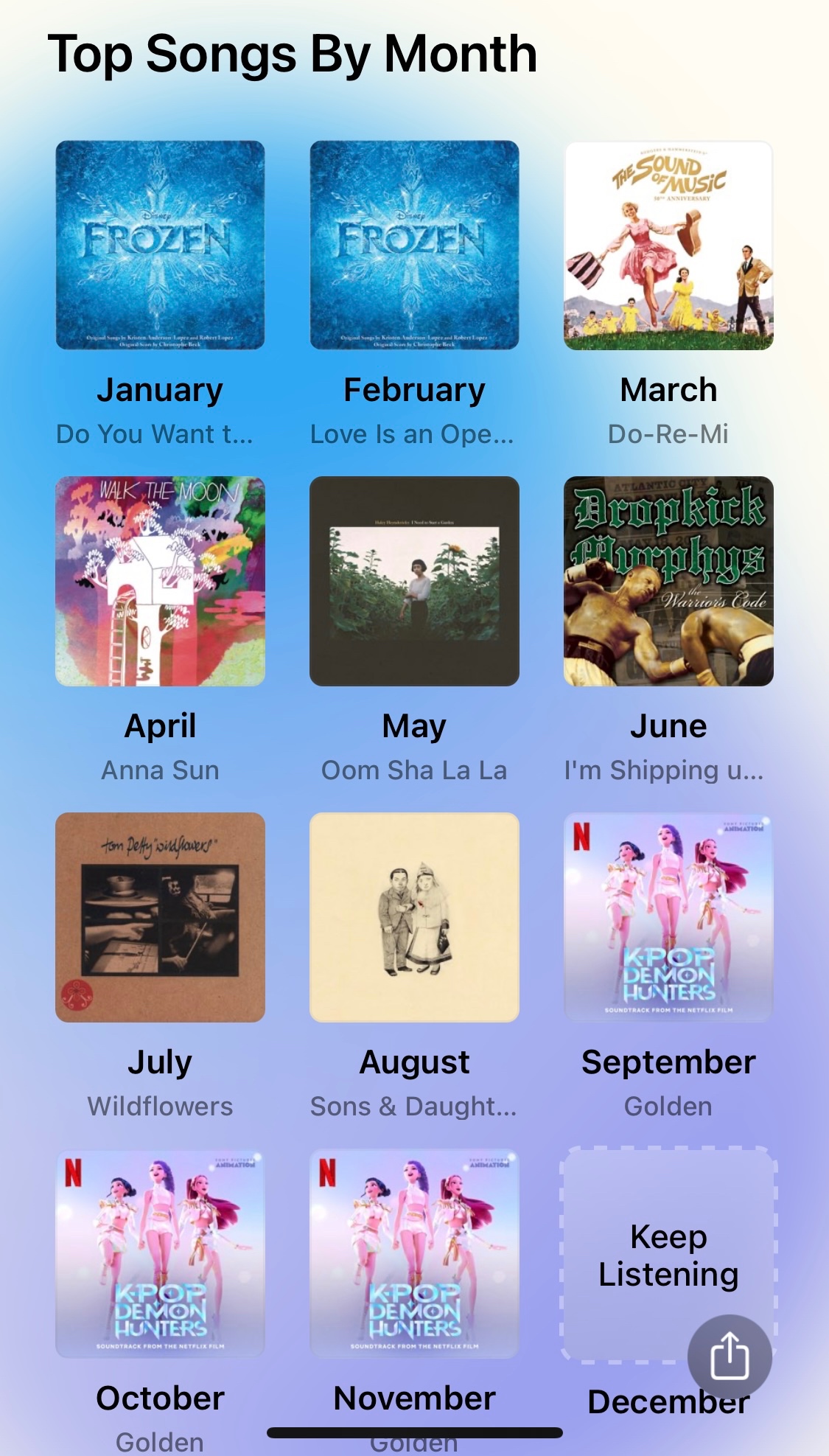
Task: Select November's KPop Demon Hunters album cover
Action: [414, 1253]
